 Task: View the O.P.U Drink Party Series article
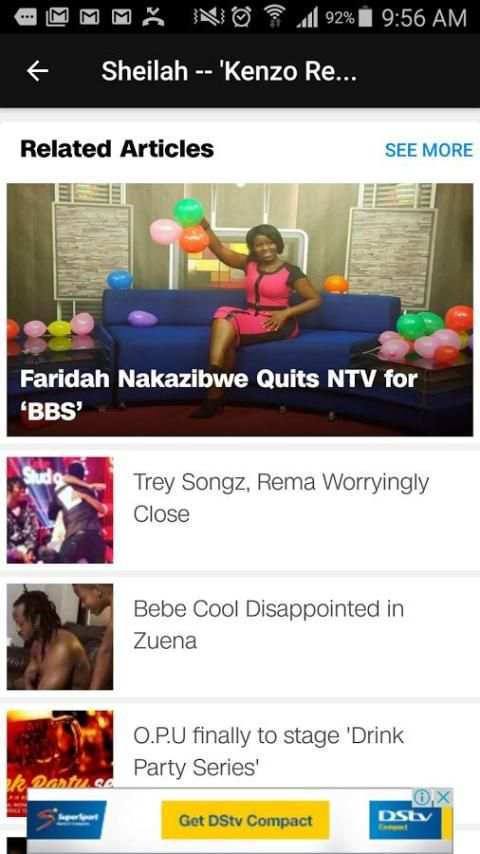point(240,752)
